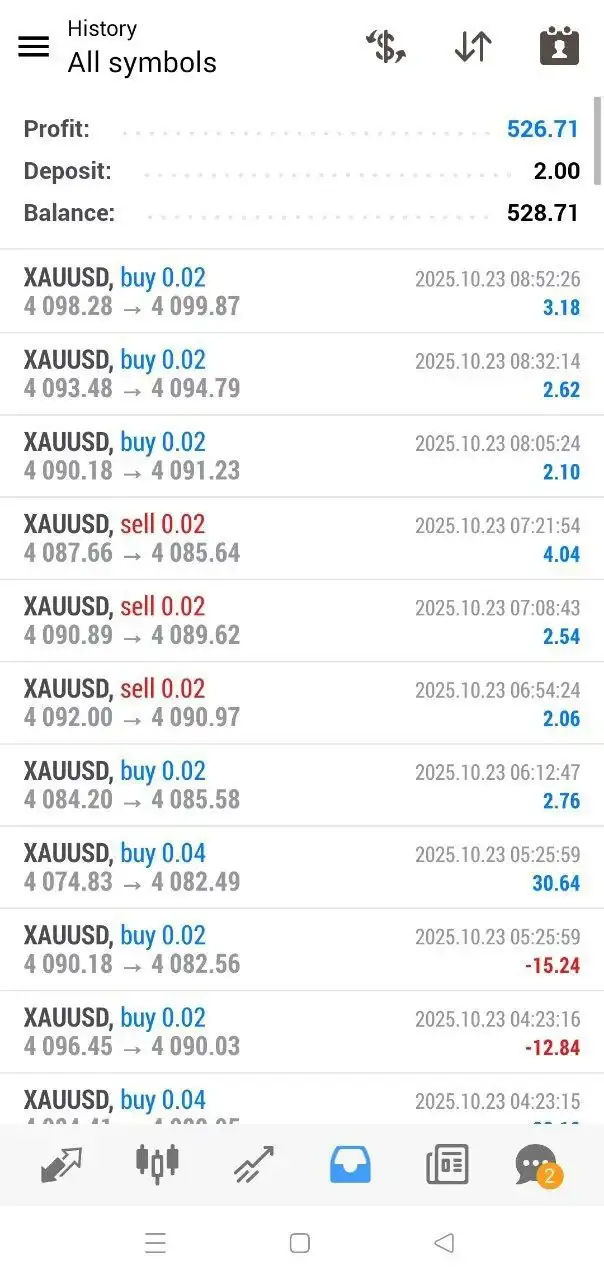Switch to the Trade tab

point(254,1164)
